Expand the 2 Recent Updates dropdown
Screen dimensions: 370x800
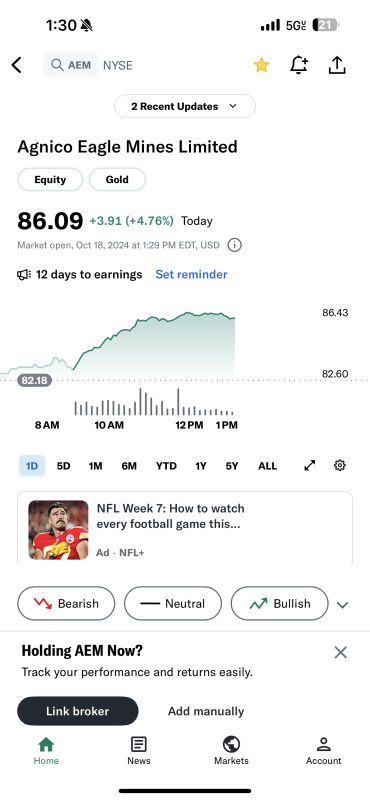(x=185, y=106)
